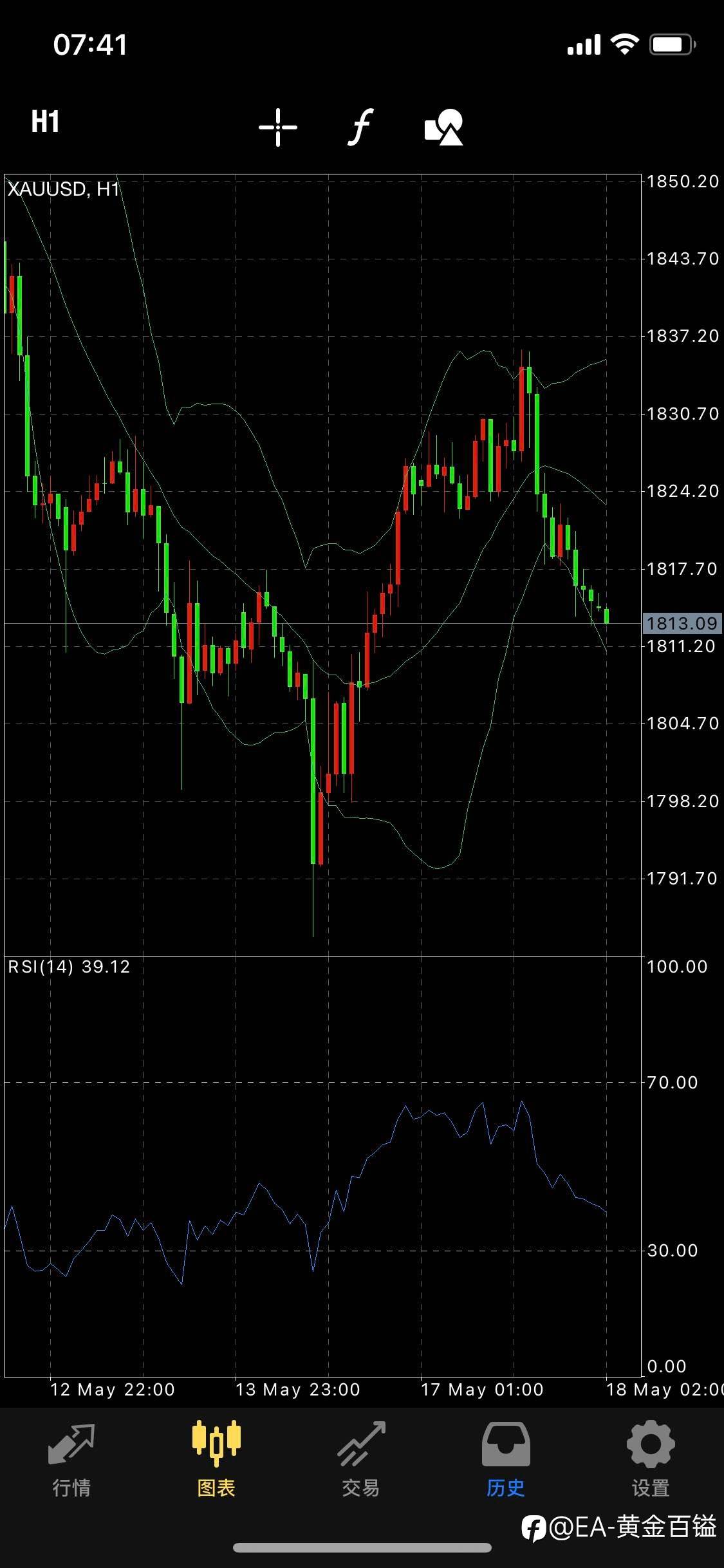This screenshot has height=1568, width=724.
Task: Open the 设置 settings tab
Action: coord(651,1459)
